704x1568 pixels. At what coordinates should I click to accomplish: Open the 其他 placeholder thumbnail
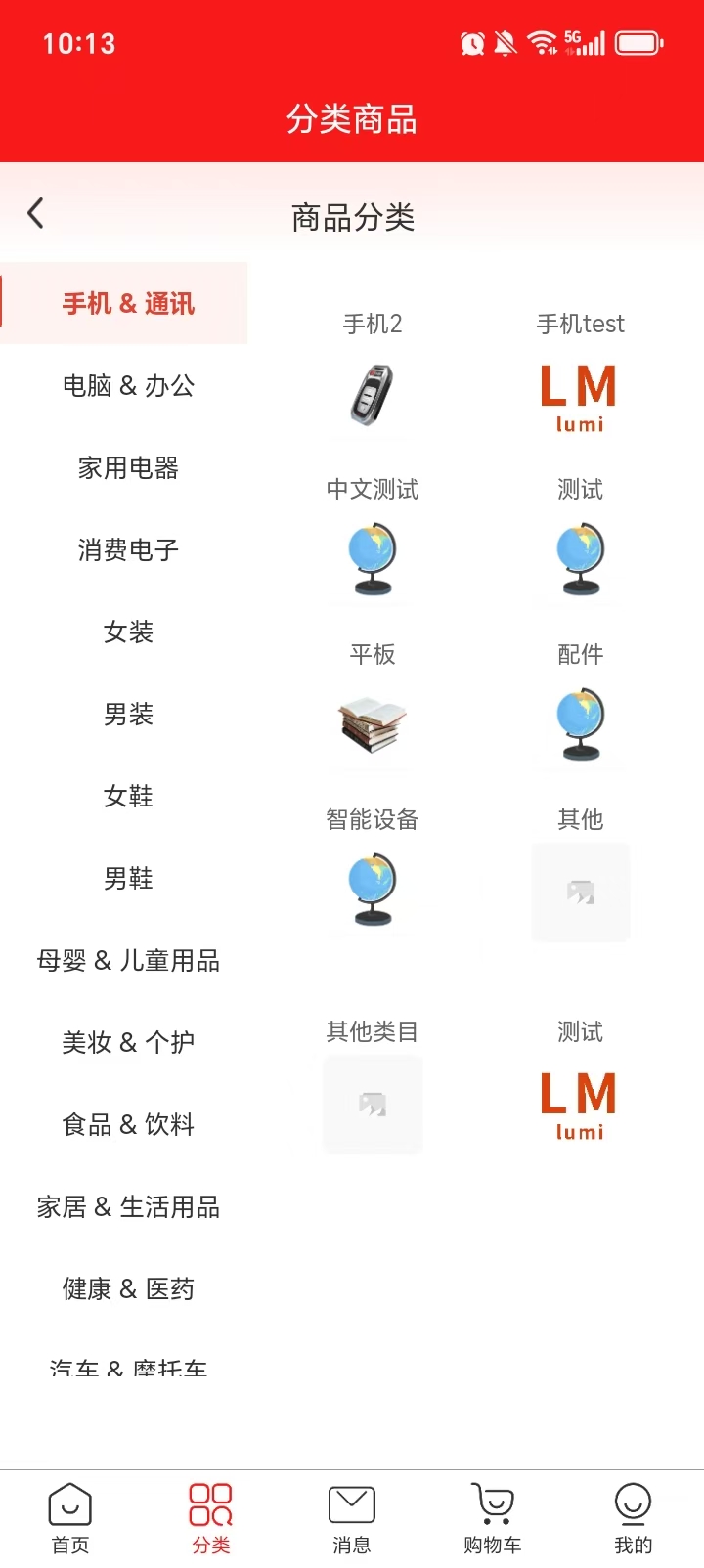580,891
